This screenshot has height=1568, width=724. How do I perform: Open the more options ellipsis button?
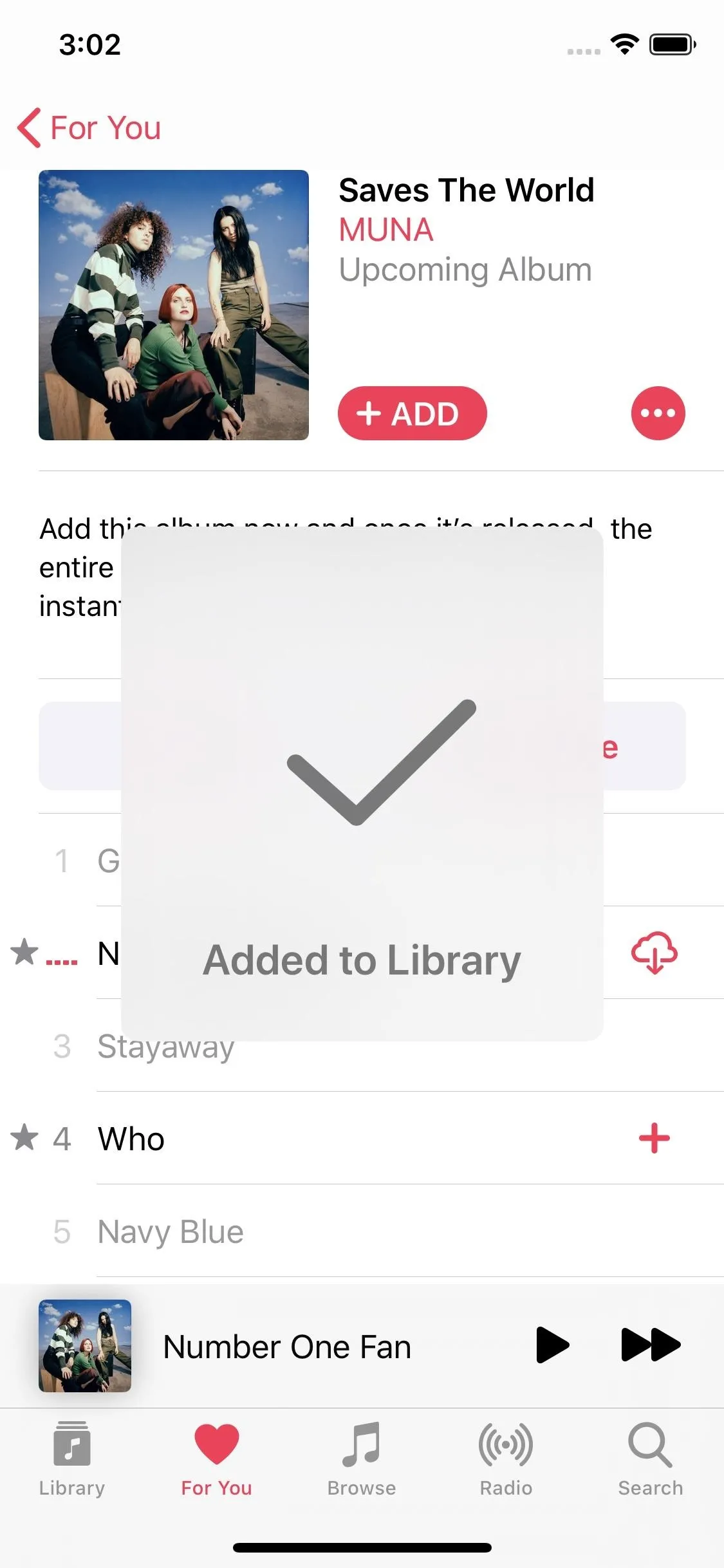click(x=658, y=413)
